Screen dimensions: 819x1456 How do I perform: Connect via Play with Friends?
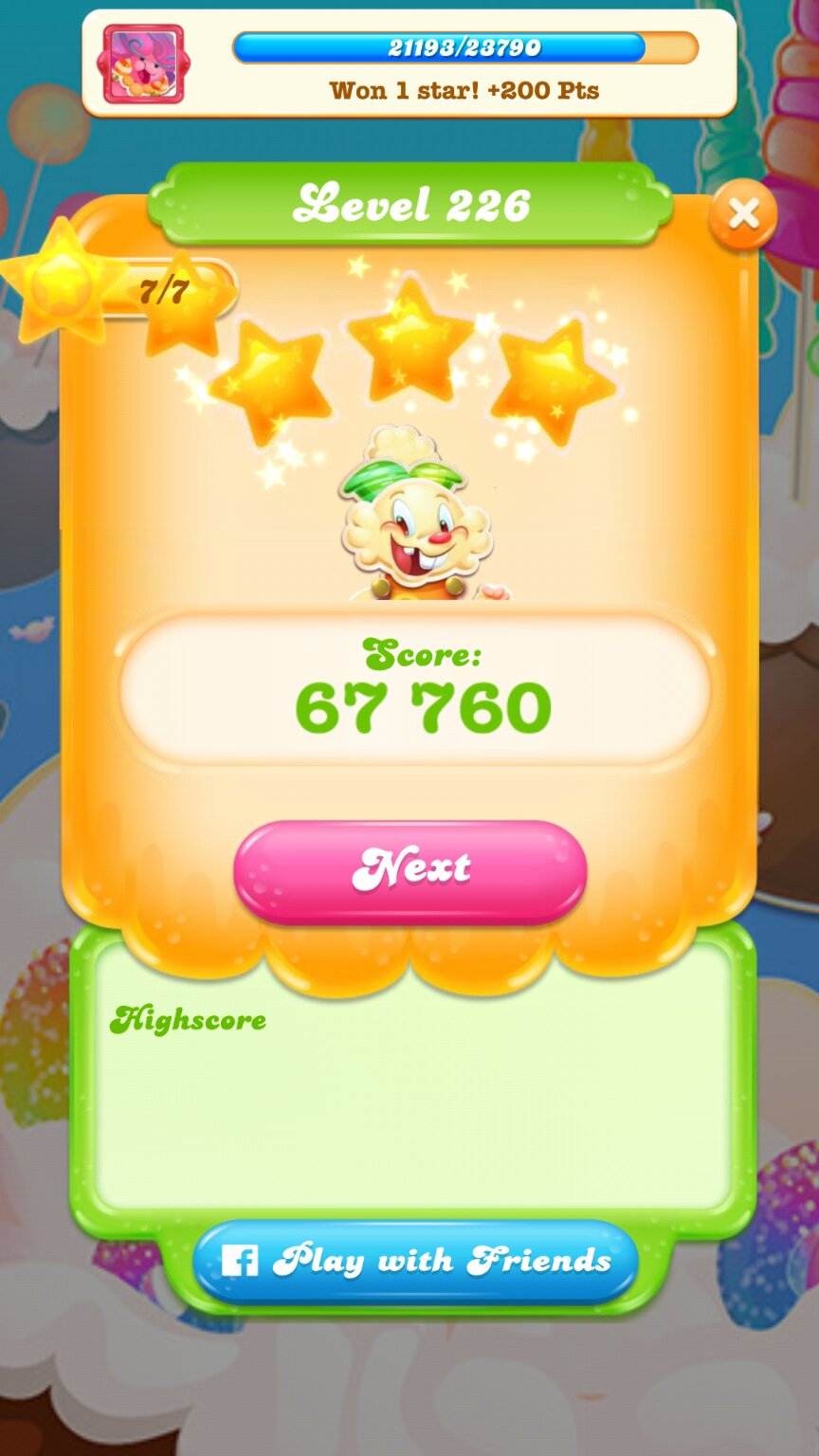pyautogui.click(x=415, y=1262)
